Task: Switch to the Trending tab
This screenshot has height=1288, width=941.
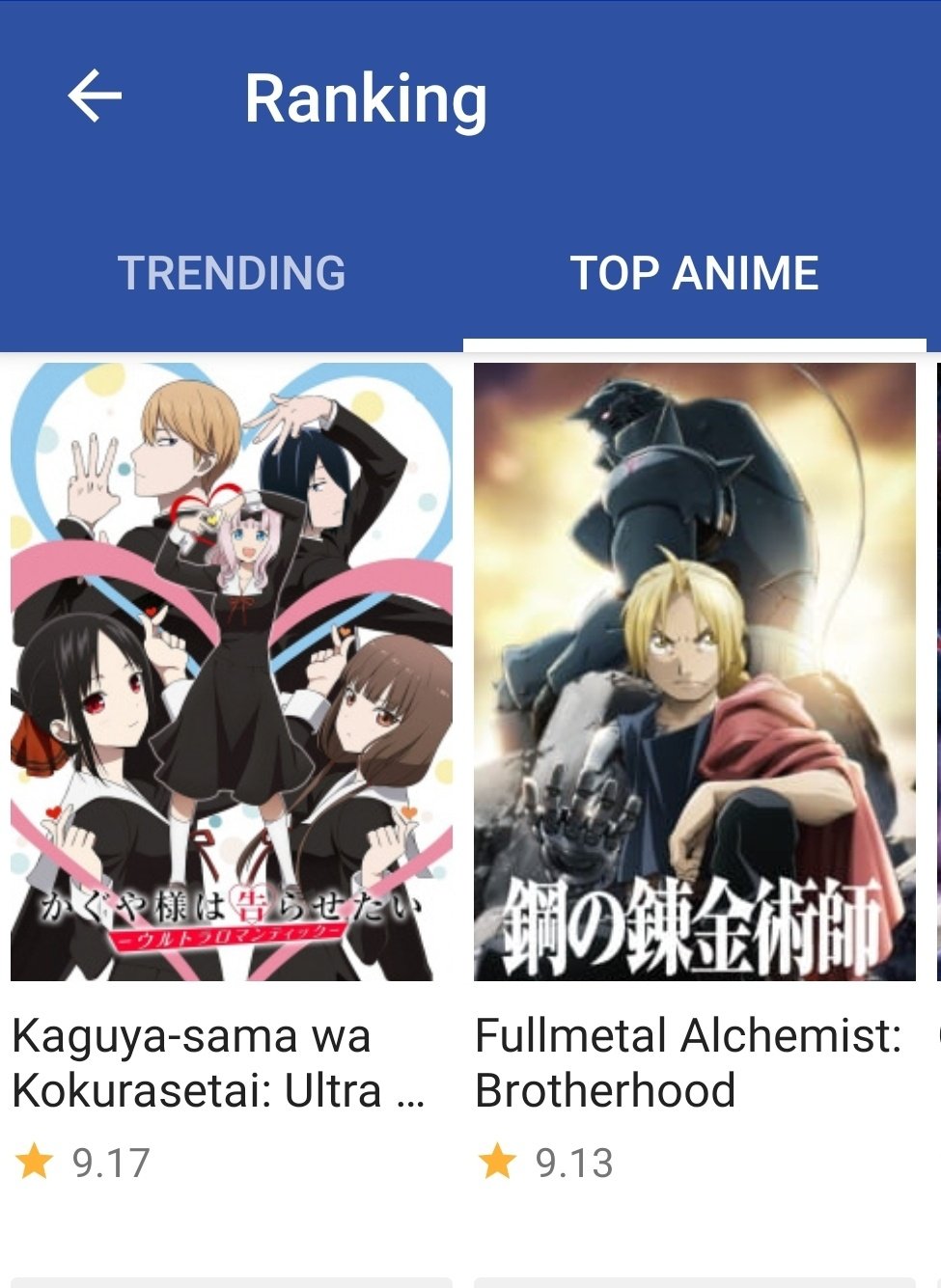Action: [232, 273]
